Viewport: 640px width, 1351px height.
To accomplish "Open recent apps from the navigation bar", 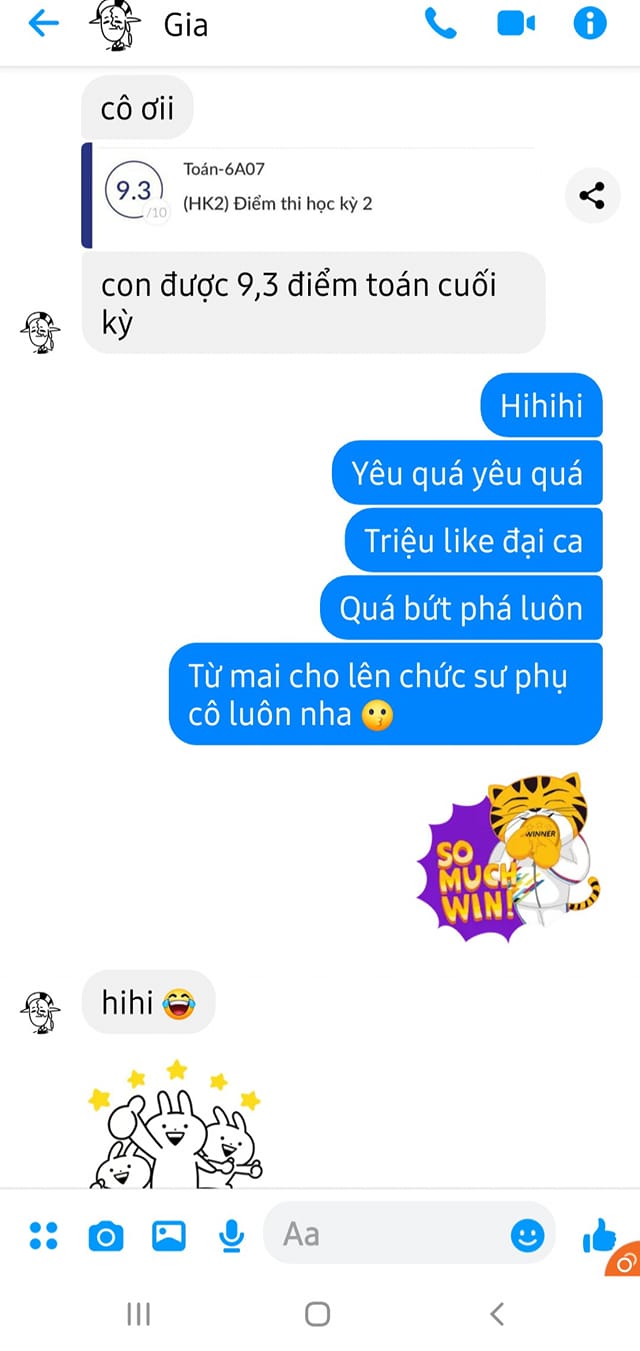I will (139, 1313).
